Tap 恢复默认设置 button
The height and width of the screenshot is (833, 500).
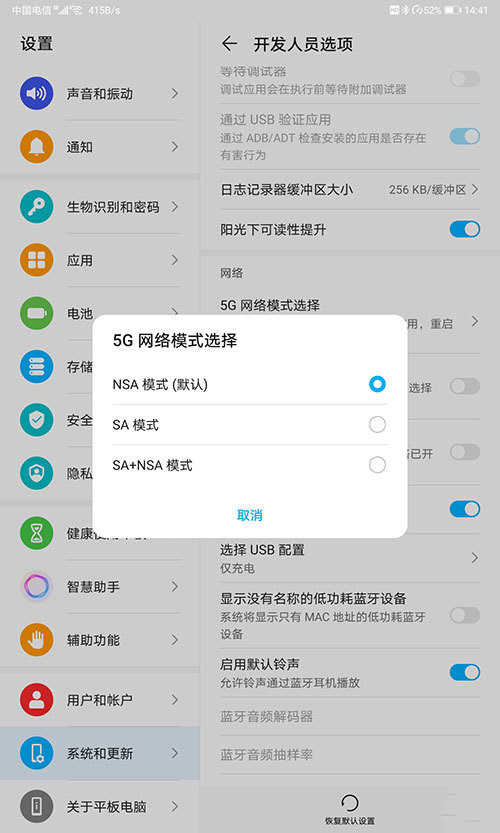[350, 810]
